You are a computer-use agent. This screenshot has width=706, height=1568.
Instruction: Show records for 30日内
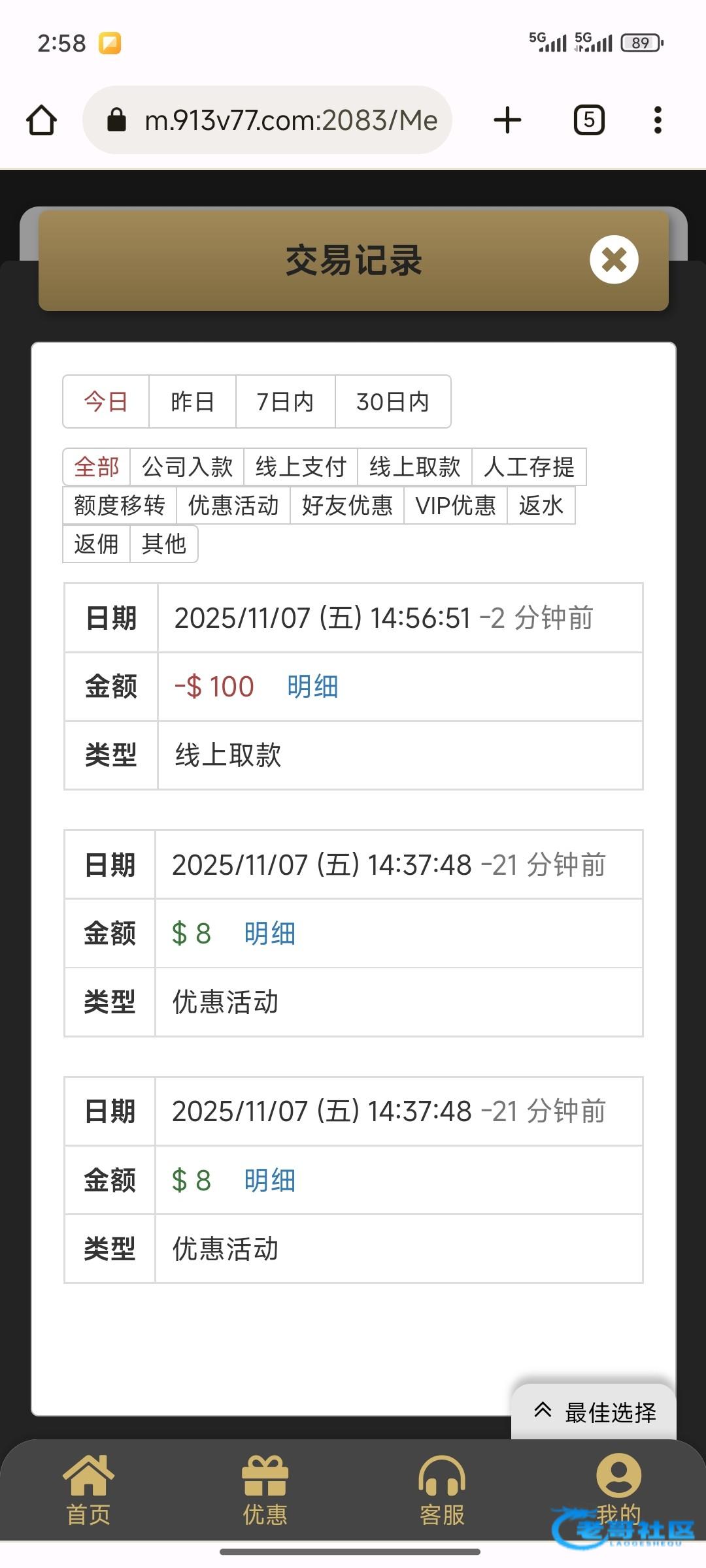(x=392, y=402)
